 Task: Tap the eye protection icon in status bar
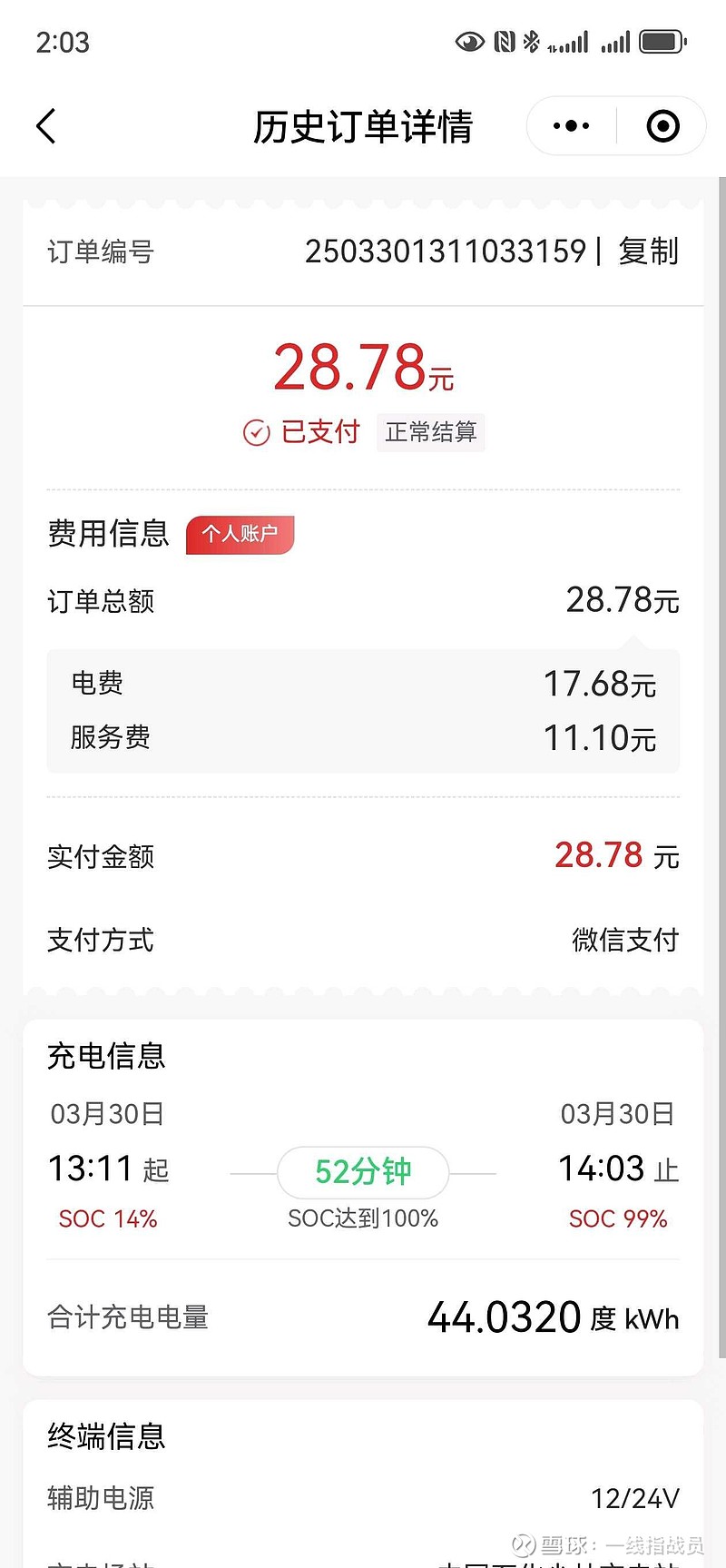tap(469, 41)
